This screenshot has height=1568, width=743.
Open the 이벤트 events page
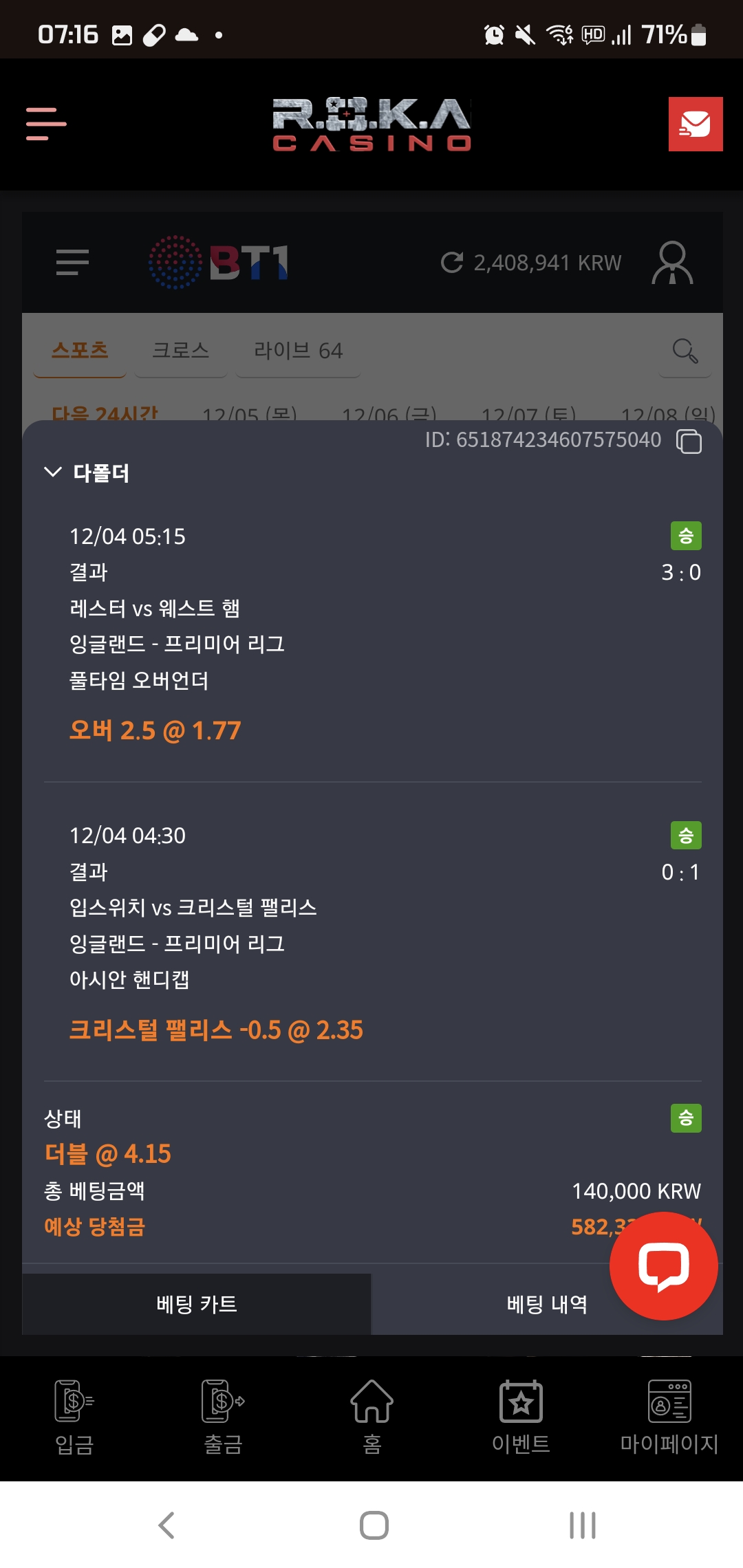coord(521,1417)
